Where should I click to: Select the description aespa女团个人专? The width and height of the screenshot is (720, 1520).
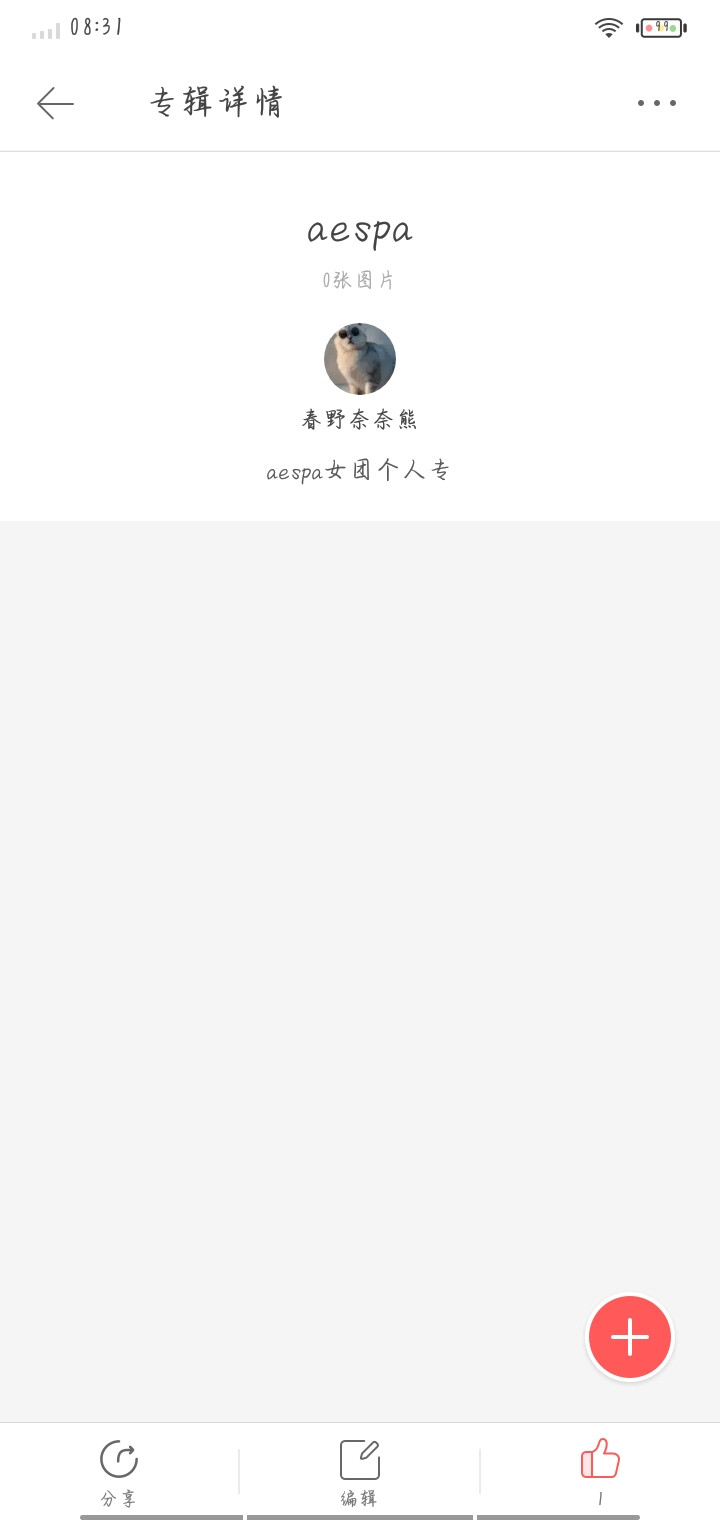click(359, 470)
